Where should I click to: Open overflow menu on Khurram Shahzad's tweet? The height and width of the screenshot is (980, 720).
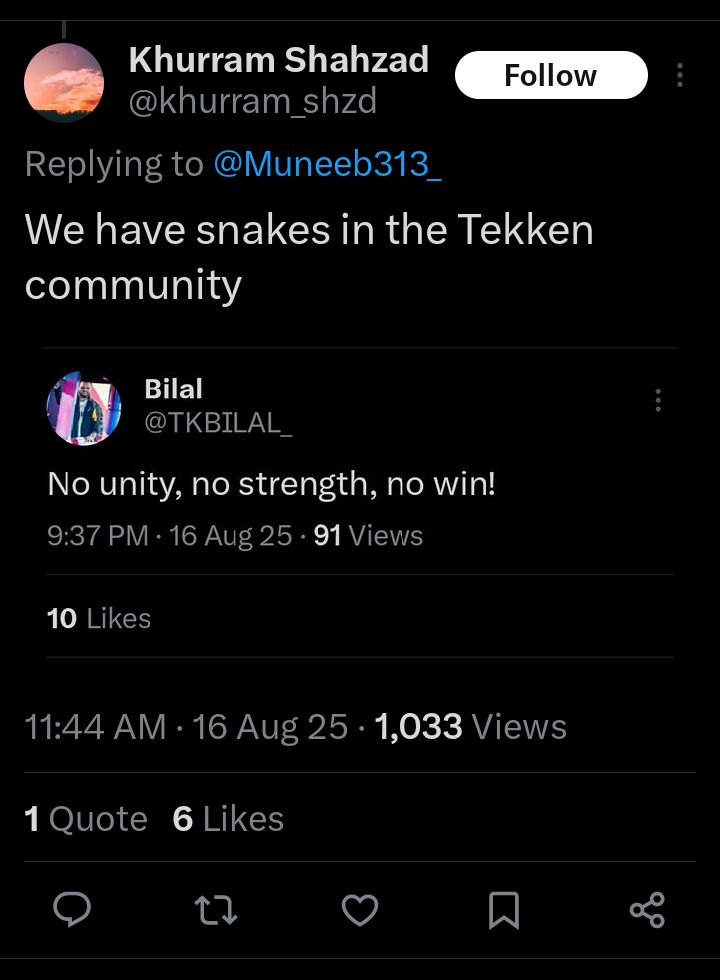[680, 76]
